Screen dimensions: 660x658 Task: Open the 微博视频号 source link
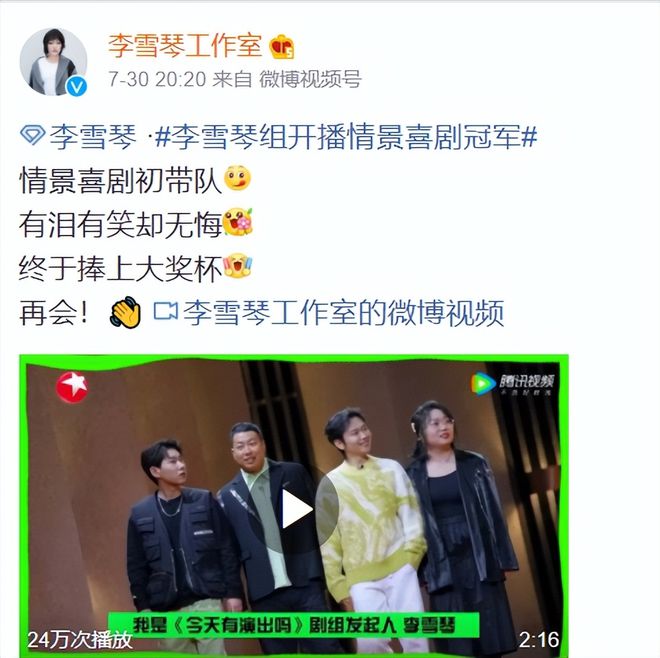point(310,79)
